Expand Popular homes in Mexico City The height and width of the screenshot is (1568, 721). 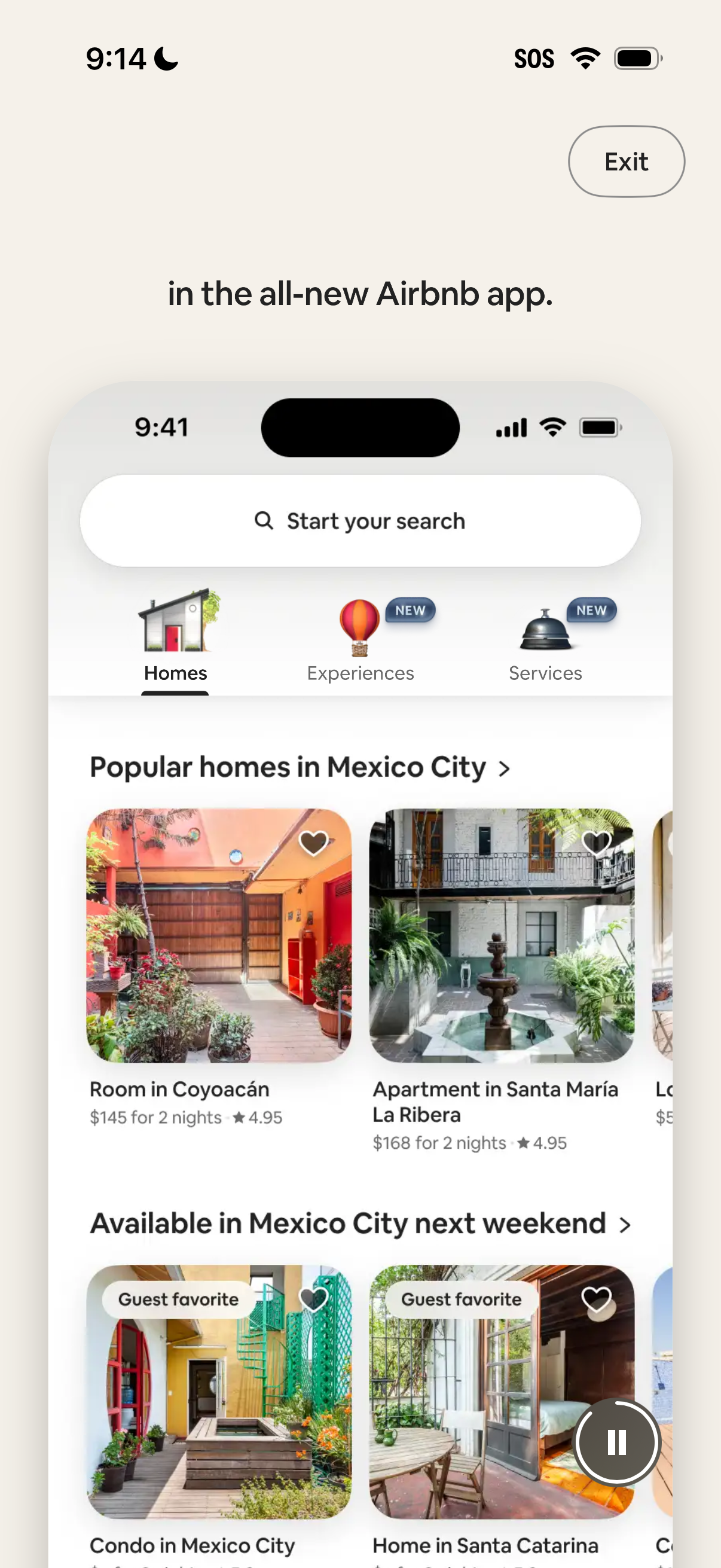504,768
